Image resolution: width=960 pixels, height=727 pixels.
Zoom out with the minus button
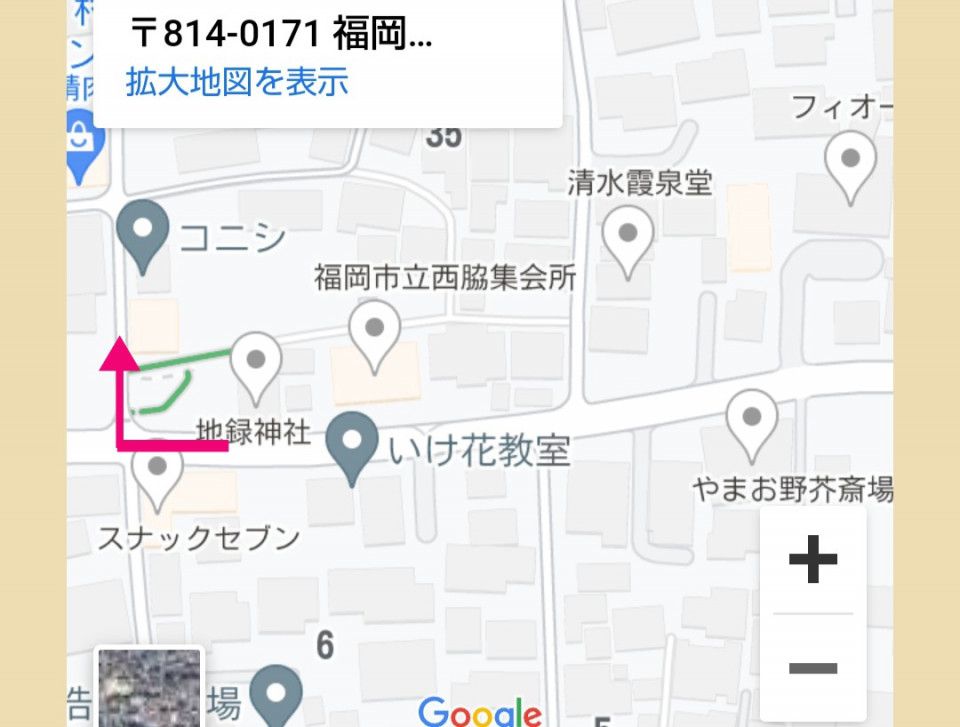point(813,667)
